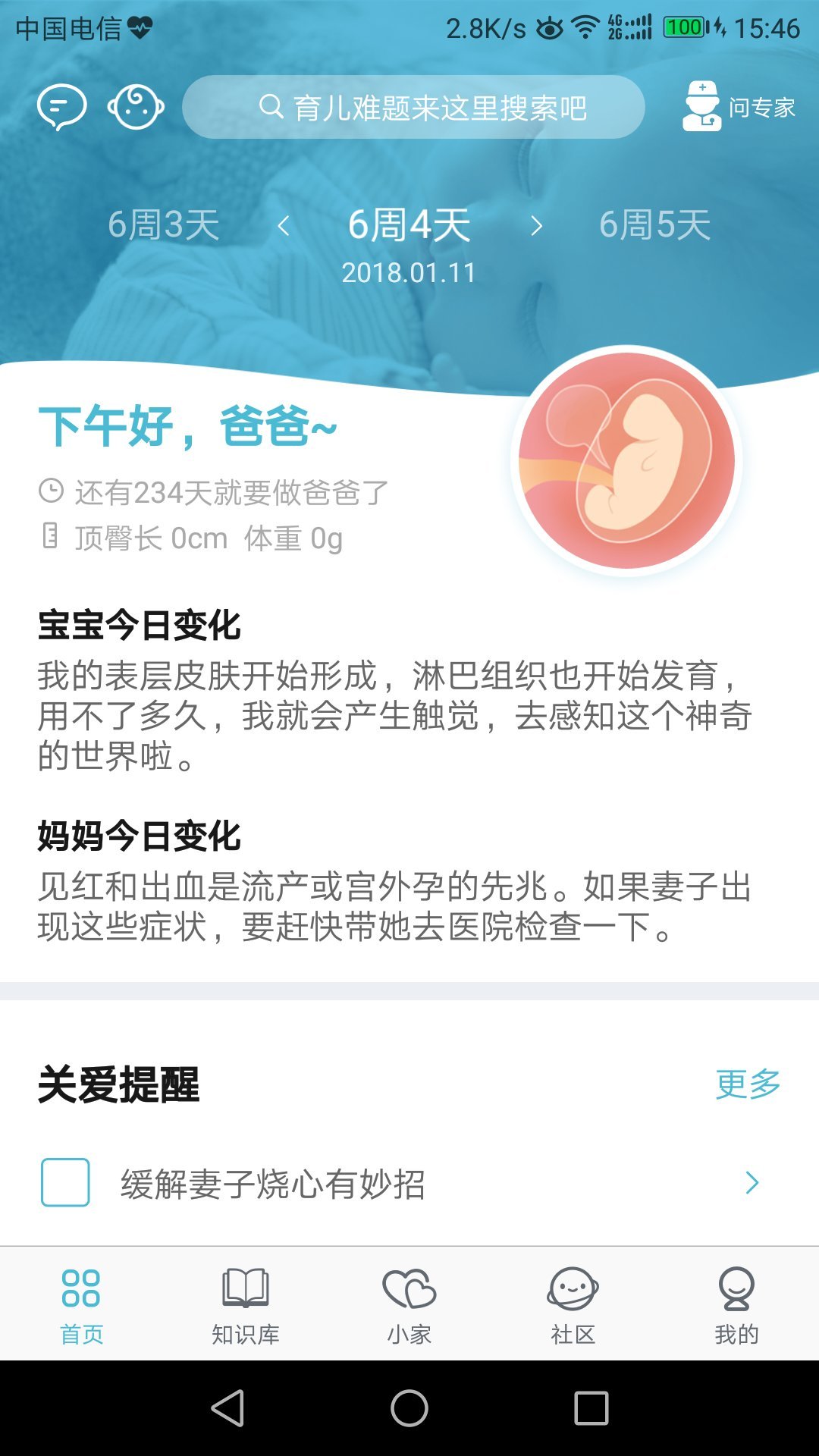Image resolution: width=819 pixels, height=1456 pixels.
Task: Open the reminder 缓解妻子烧心有妙招
Action: (x=273, y=1184)
